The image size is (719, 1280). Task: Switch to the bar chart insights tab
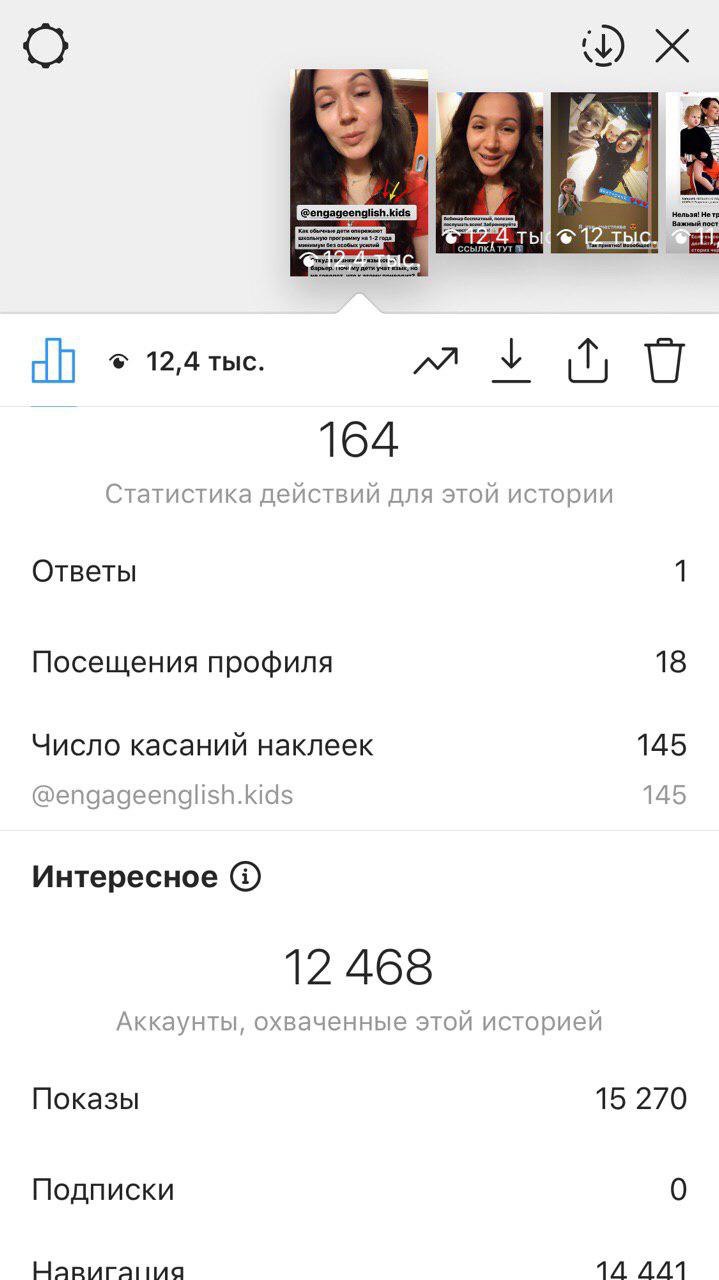click(x=54, y=361)
